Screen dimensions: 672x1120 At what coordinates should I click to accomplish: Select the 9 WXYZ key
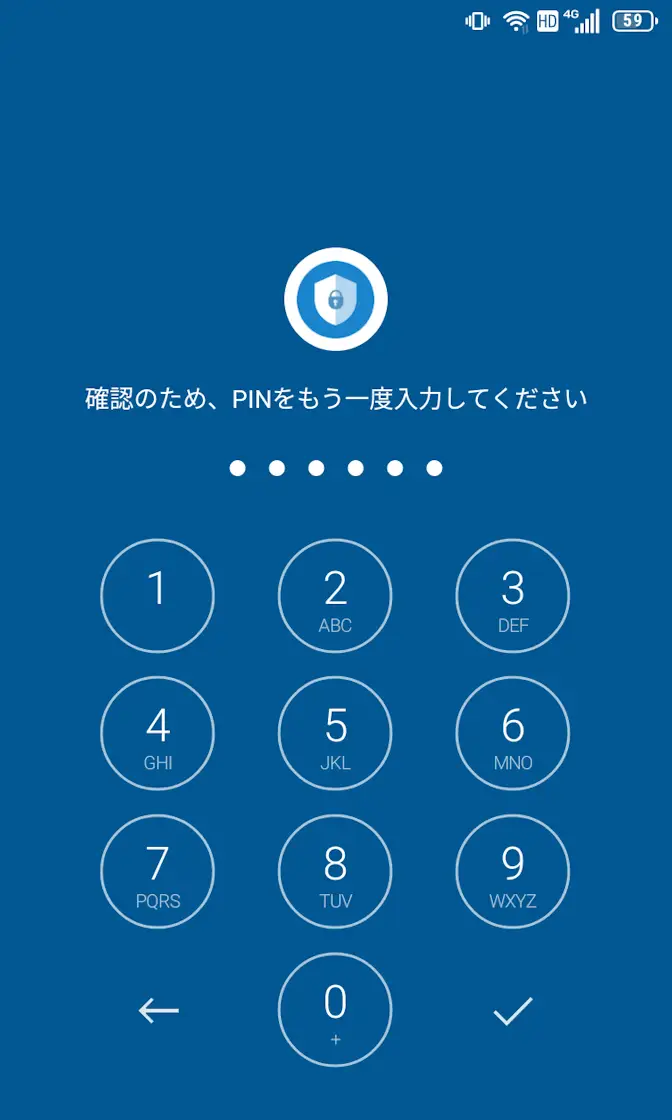[x=512, y=872]
